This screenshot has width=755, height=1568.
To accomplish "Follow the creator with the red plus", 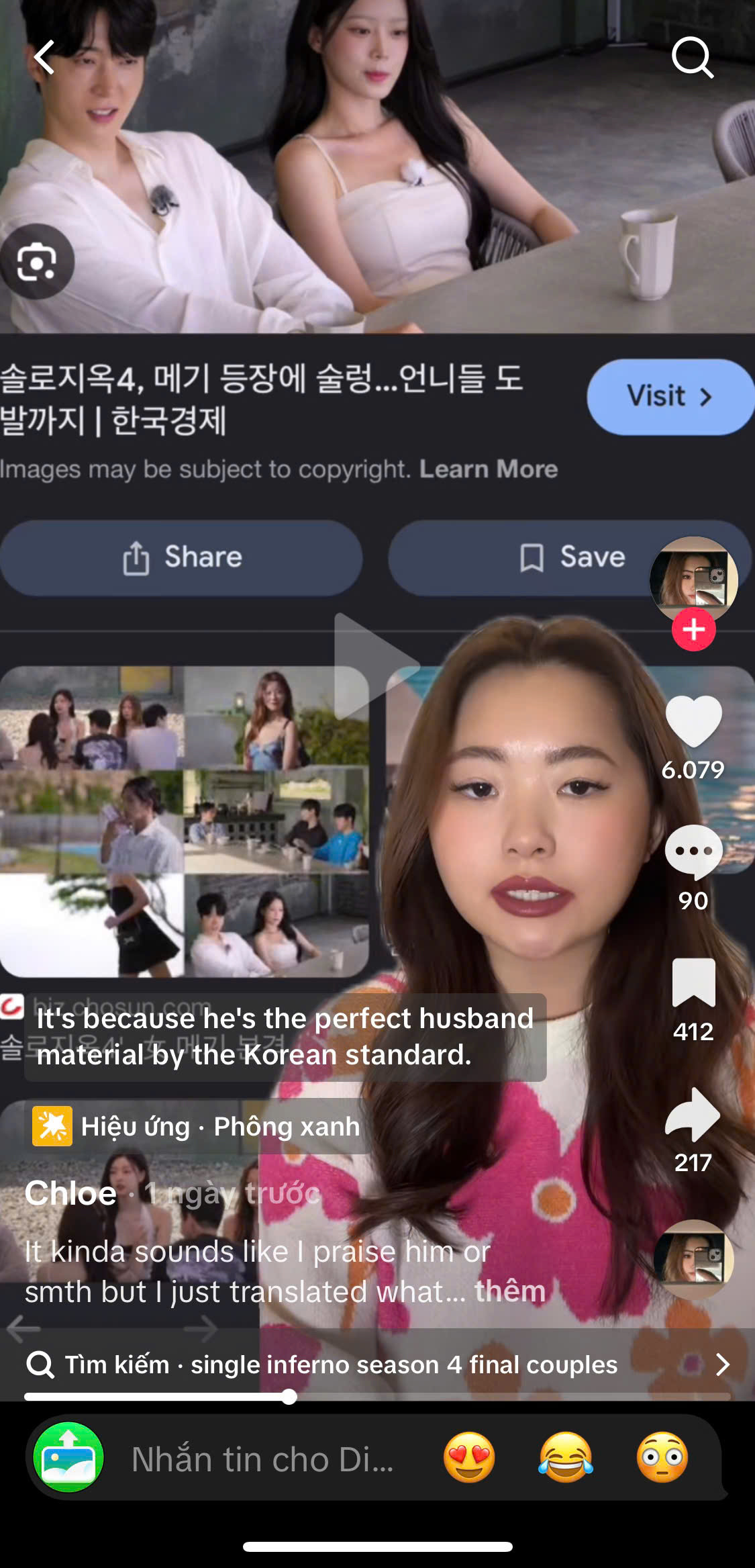I will [x=693, y=630].
